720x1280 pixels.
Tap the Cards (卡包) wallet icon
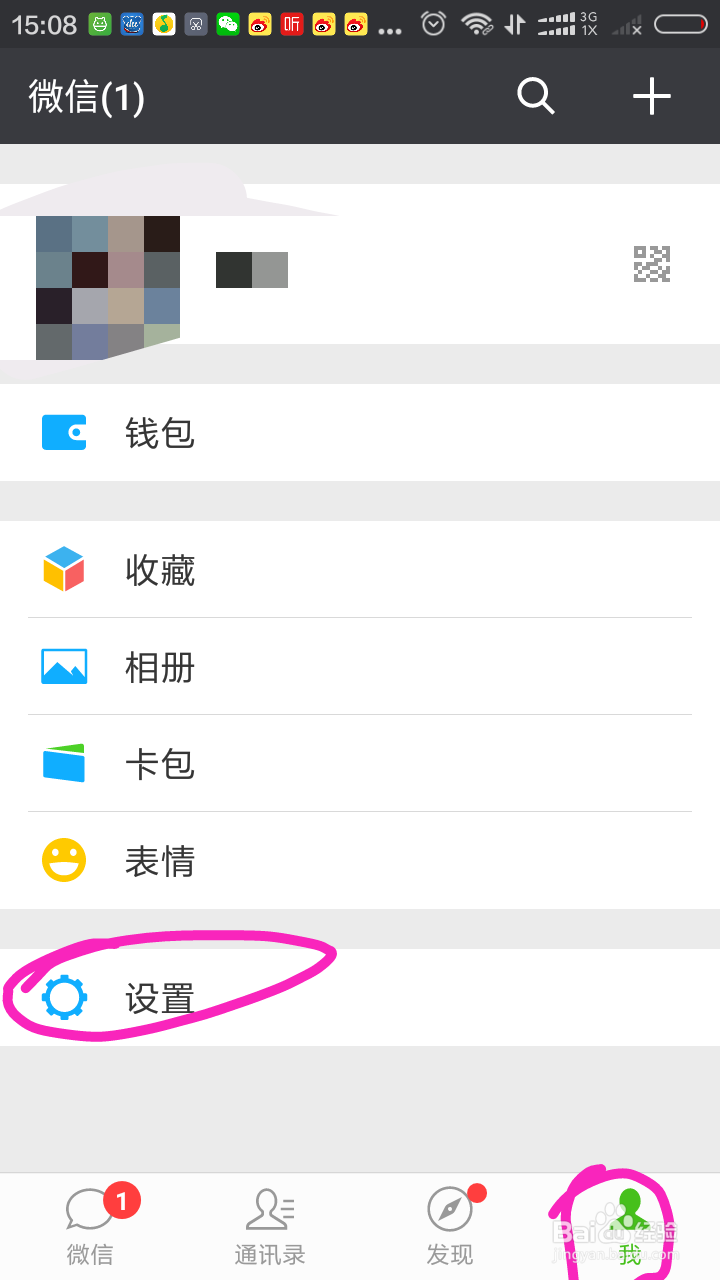tap(64, 763)
